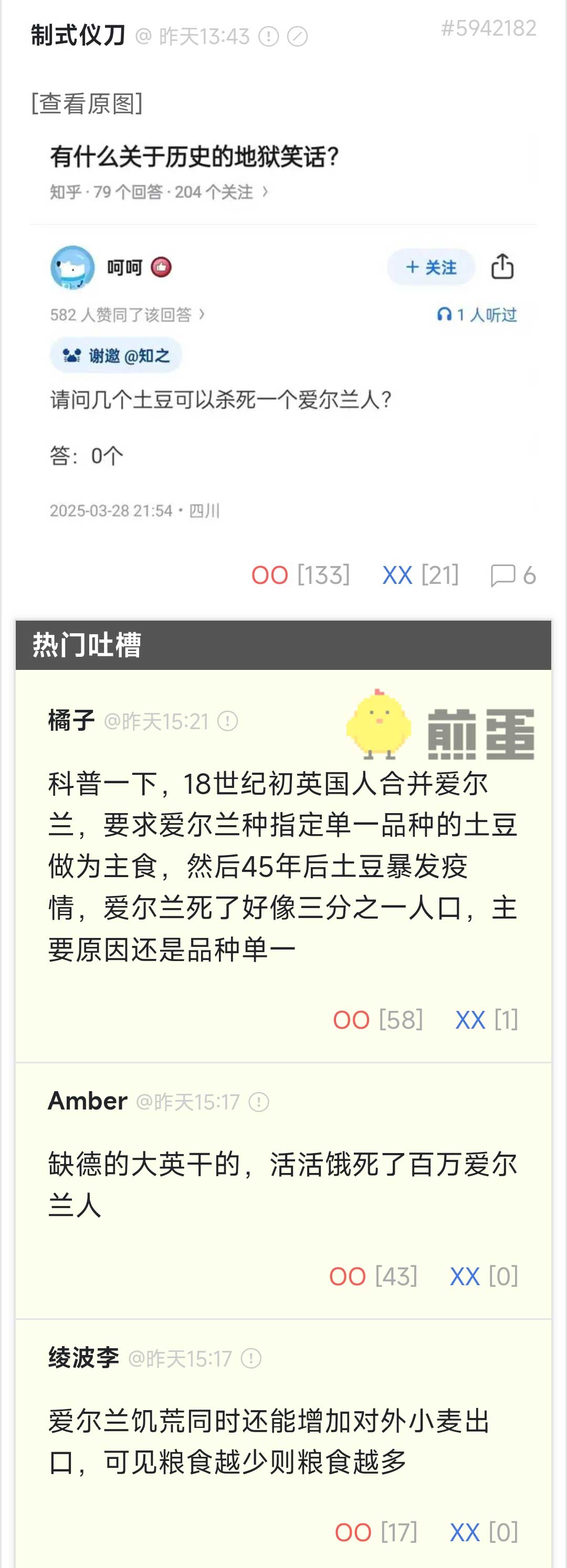The width and height of the screenshot is (567, 1568).
Task: Open post number #5942182
Action: point(488,29)
